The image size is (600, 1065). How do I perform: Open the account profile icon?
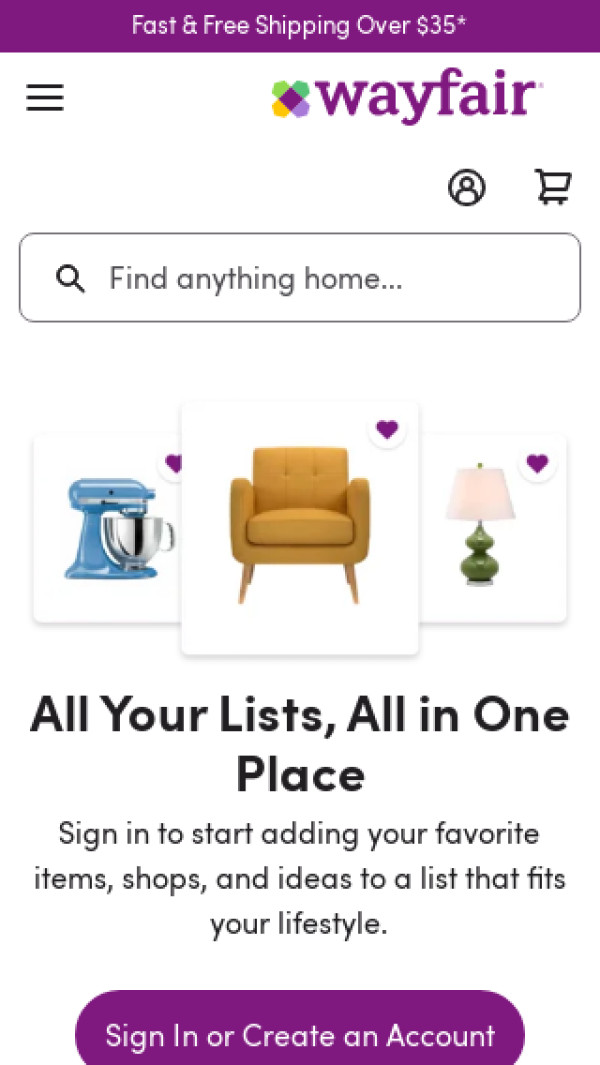point(466,187)
